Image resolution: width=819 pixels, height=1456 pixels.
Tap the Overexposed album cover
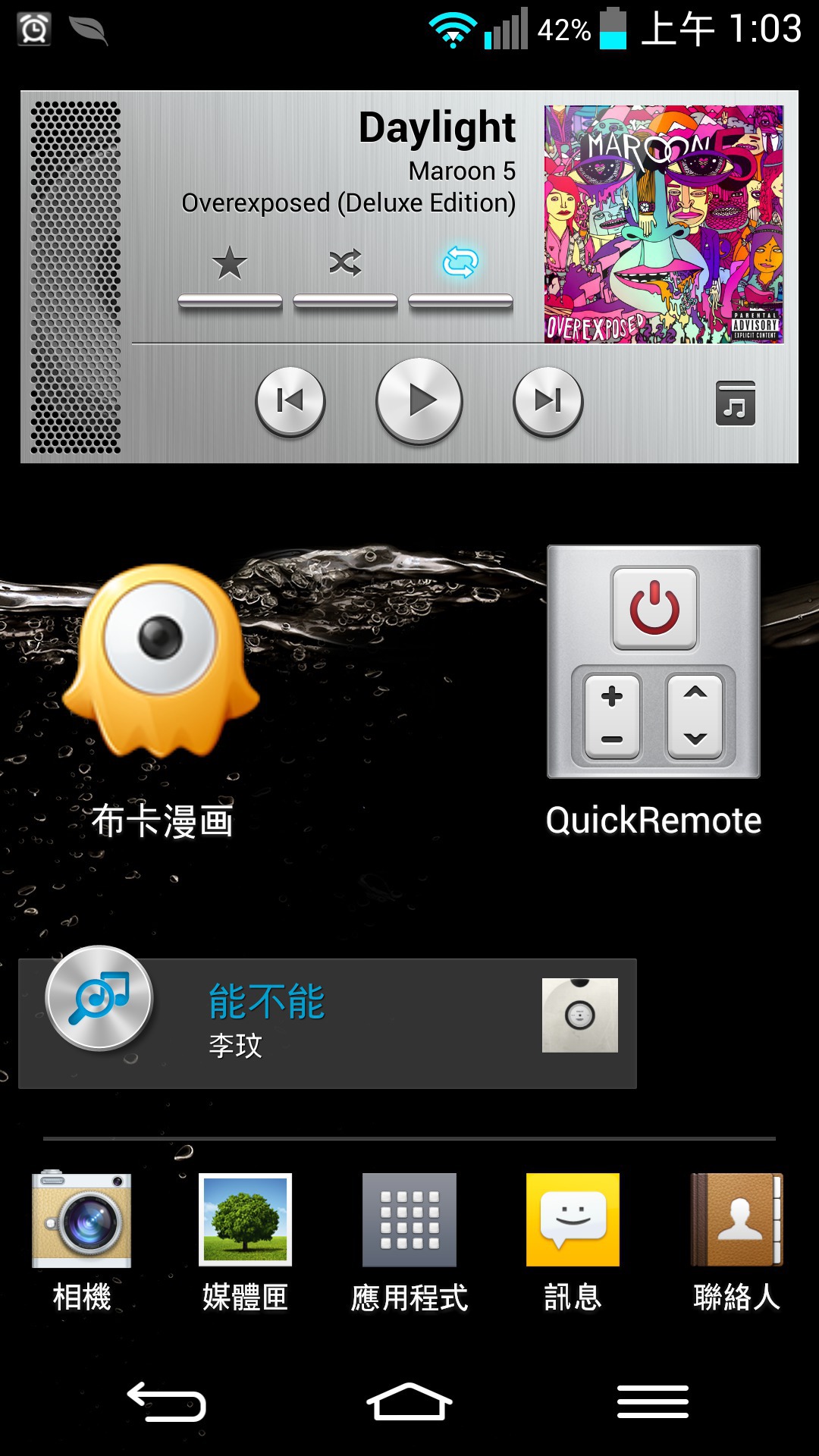coord(664,224)
